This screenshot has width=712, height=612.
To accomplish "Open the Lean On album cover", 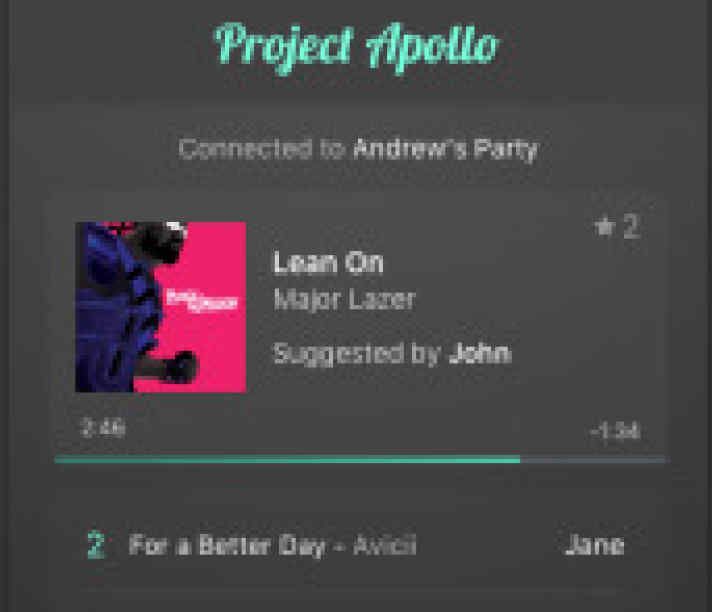I will pyautogui.click(x=160, y=307).
